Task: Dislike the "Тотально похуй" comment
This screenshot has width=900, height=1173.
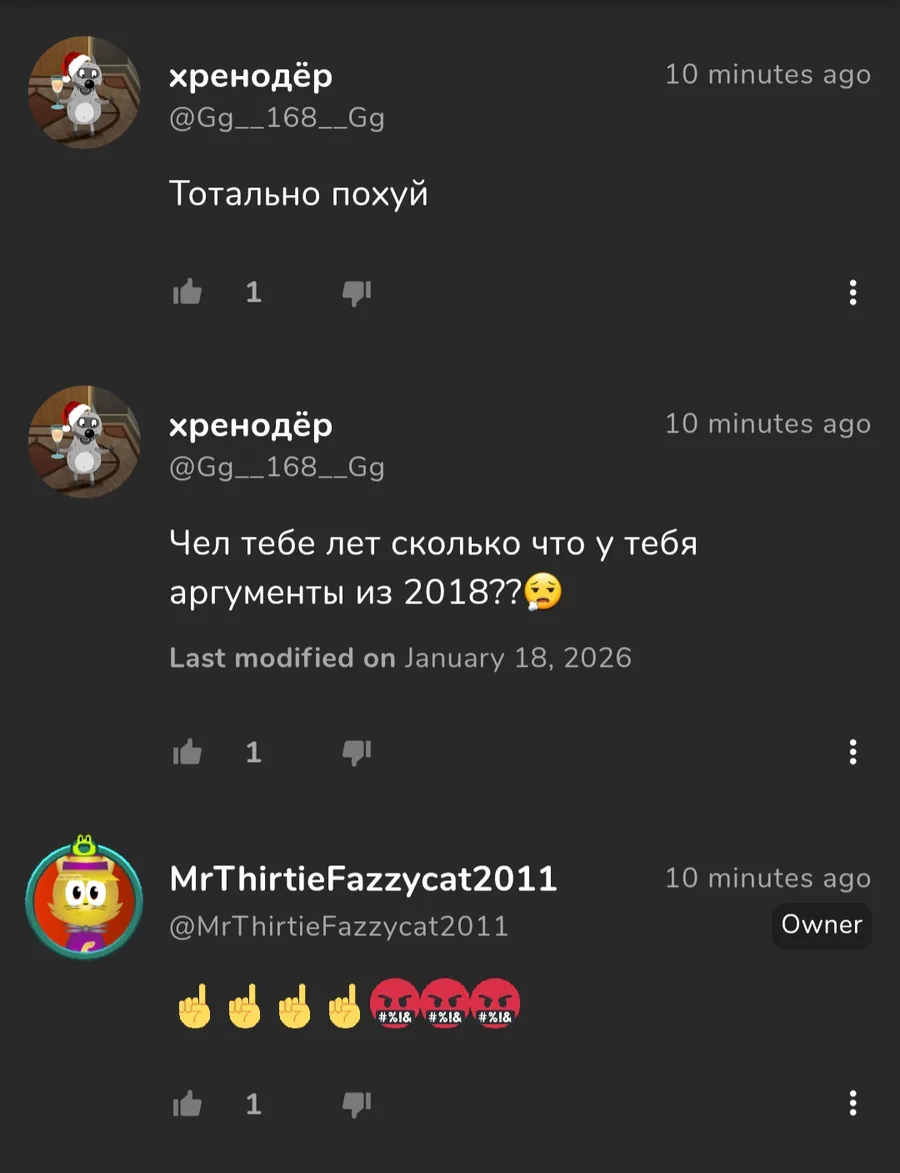Action: (357, 293)
